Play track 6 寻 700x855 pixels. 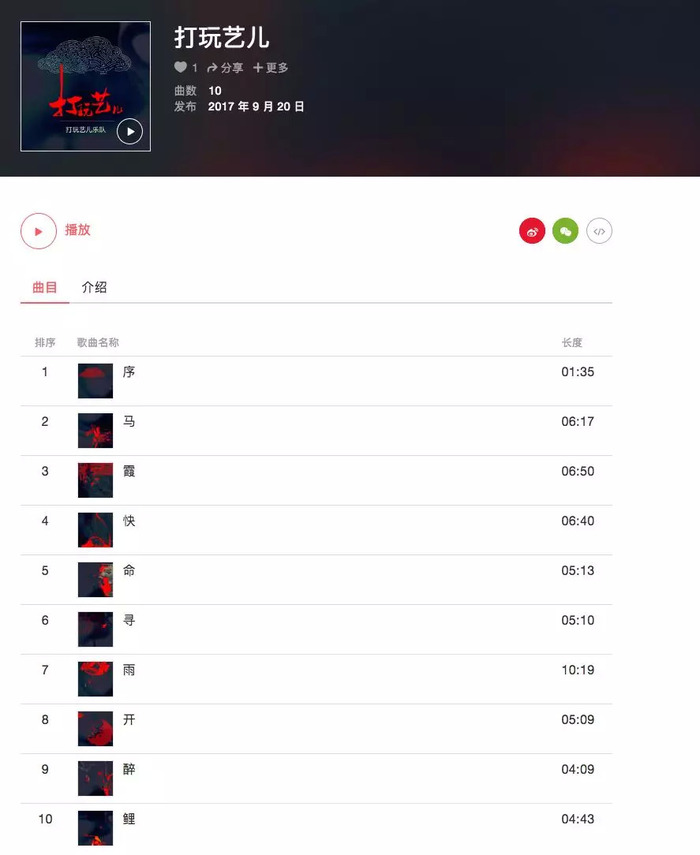coord(129,620)
